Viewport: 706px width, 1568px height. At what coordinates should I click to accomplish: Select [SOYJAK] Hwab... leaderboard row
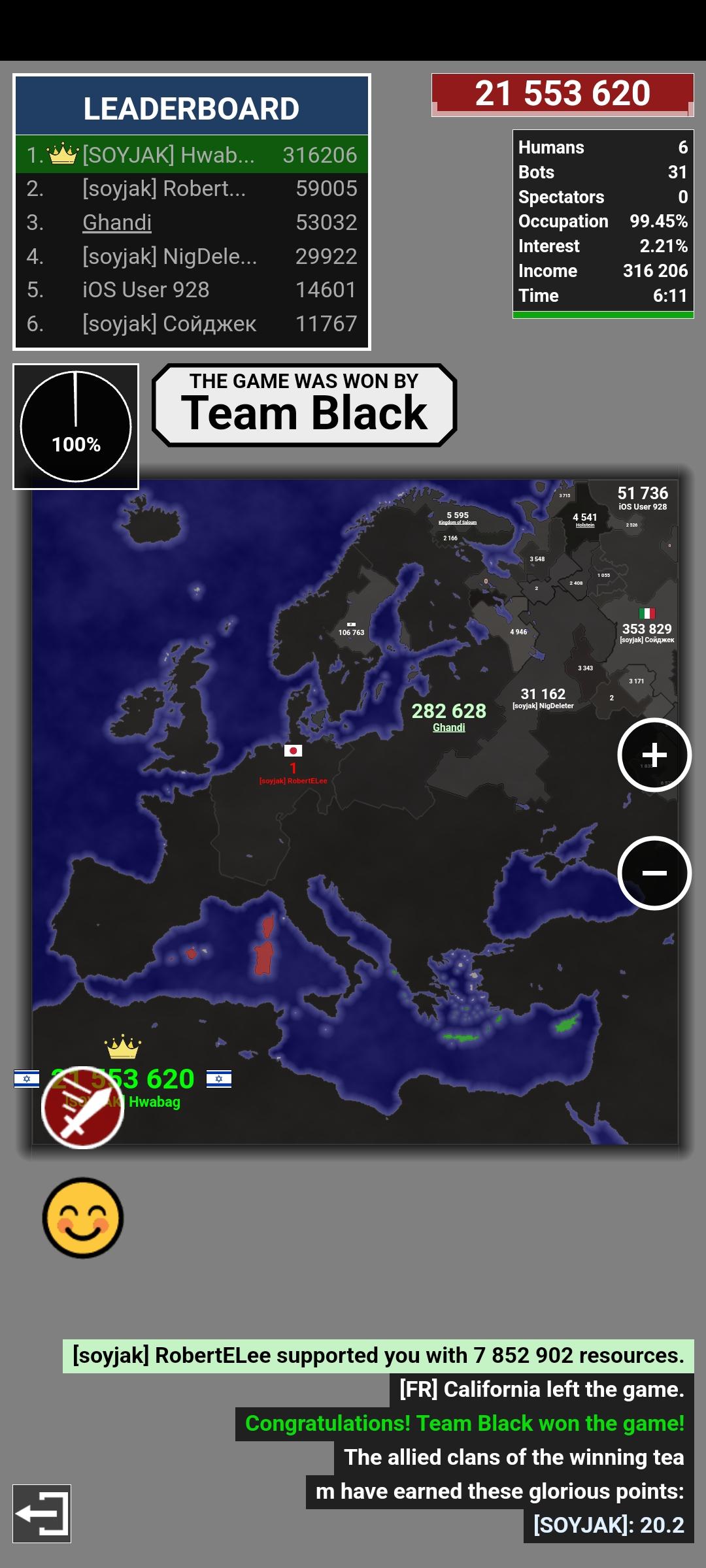coord(192,155)
